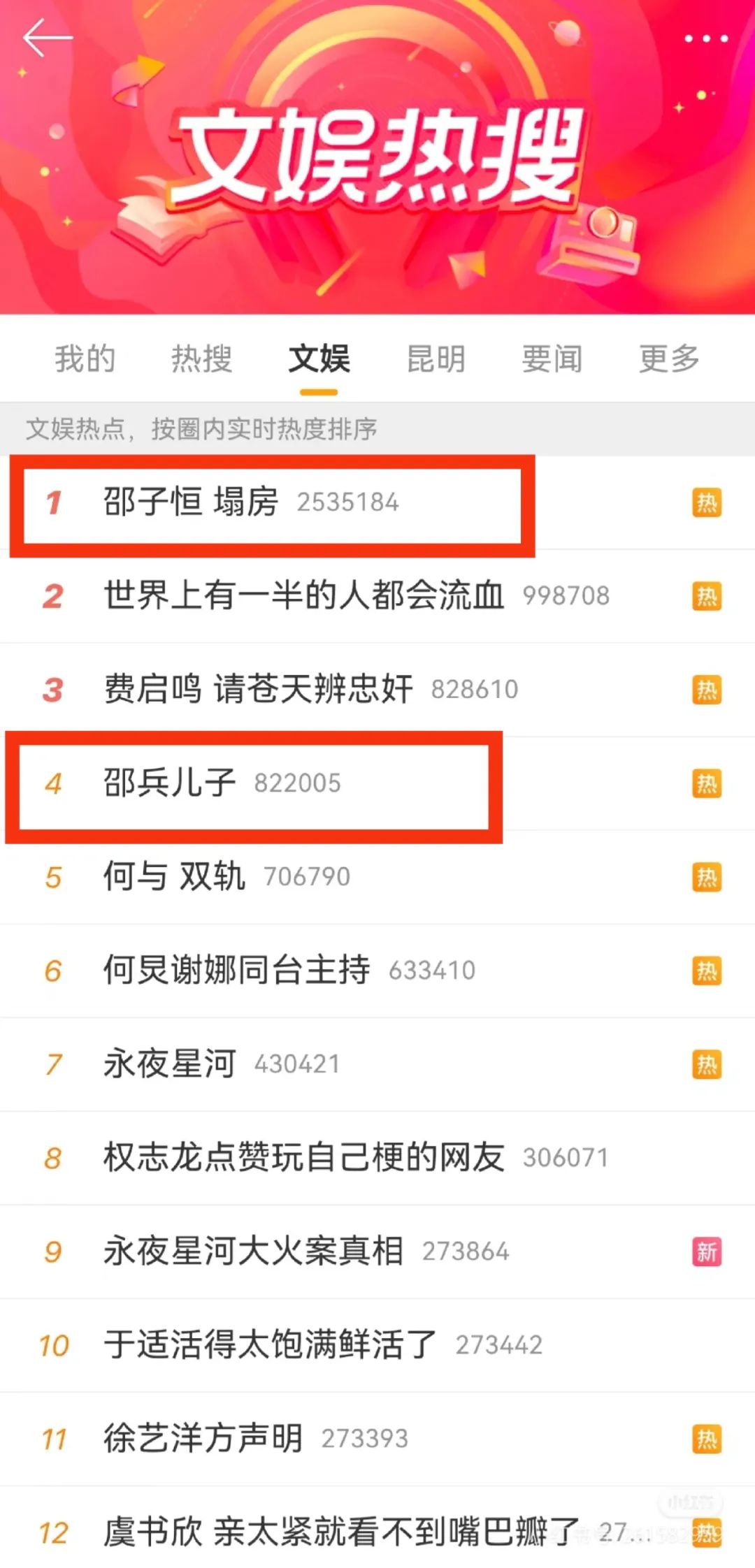
Task: View the topic 费启鸣 请苍天辨忠奸
Action: coord(258,690)
